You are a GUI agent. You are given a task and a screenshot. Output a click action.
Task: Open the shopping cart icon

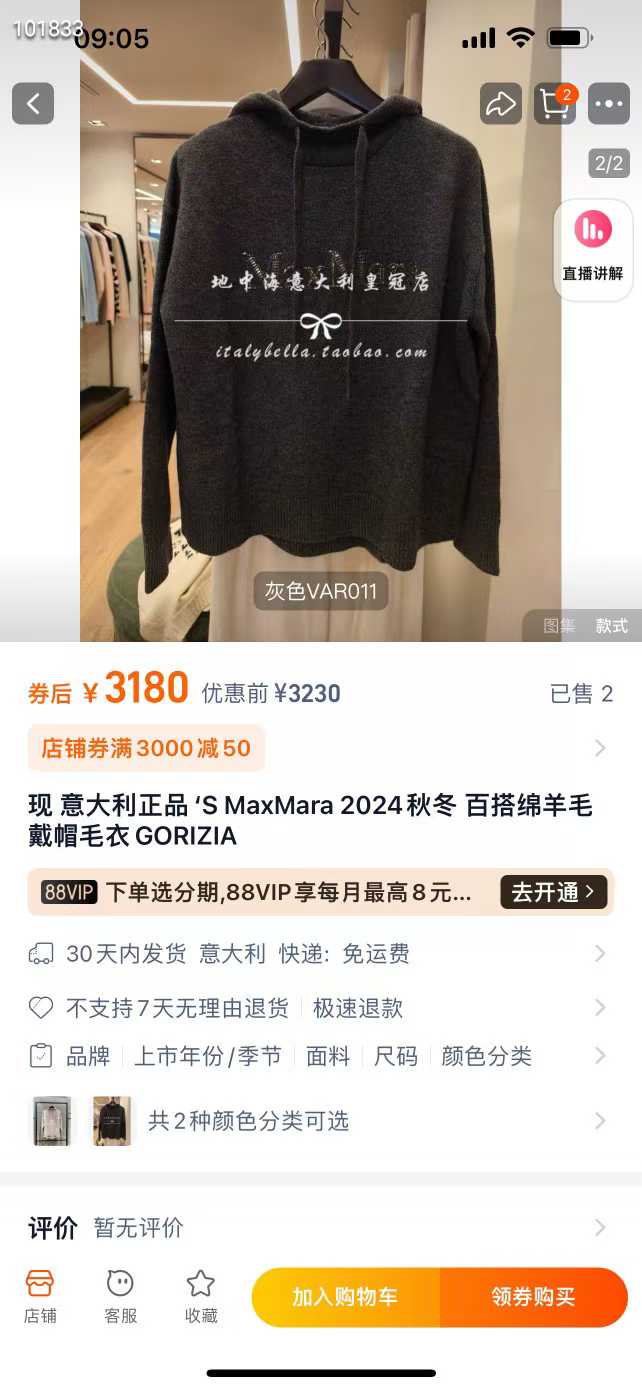tap(555, 103)
